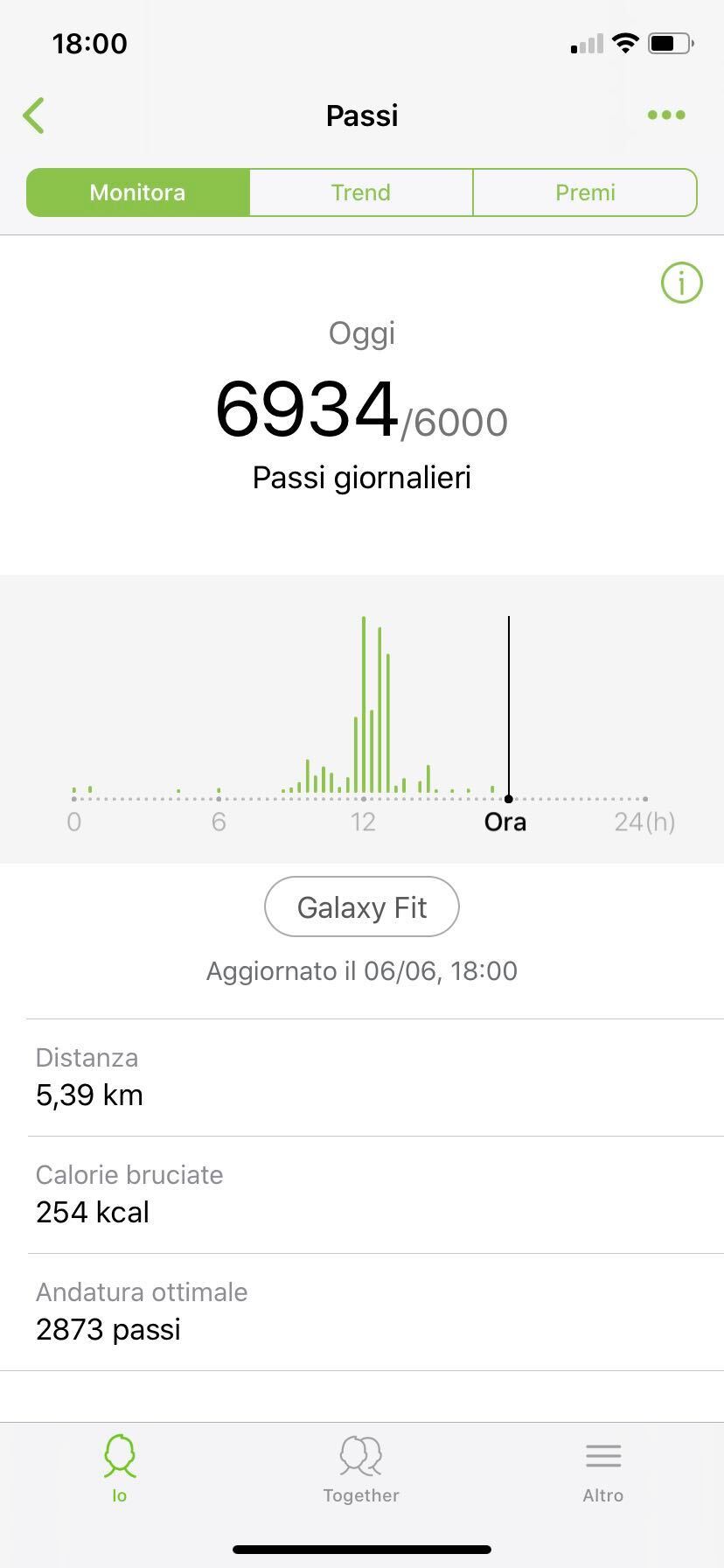This screenshot has height=1568, width=724.
Task: Switch to the Trend segment
Action: click(x=361, y=192)
